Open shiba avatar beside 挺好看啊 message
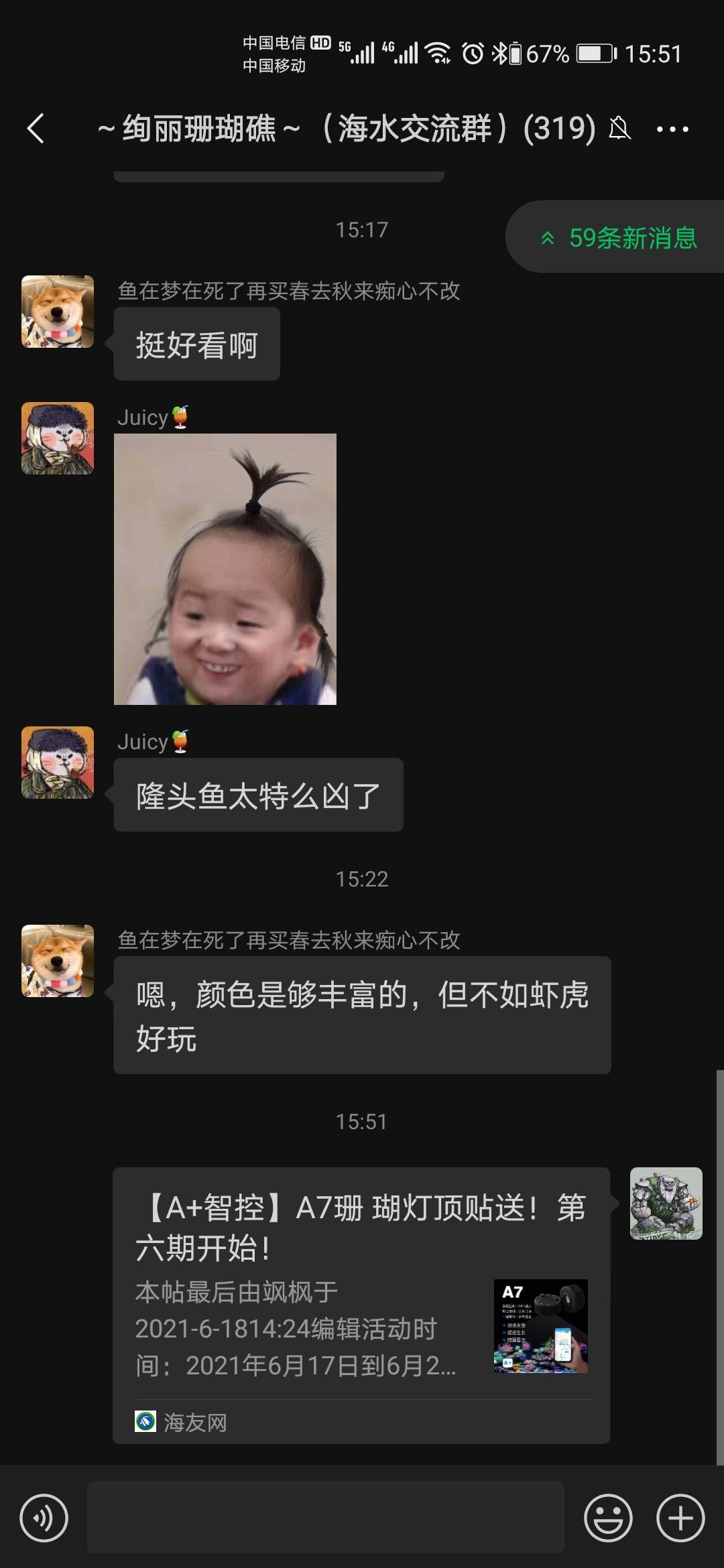 [x=58, y=312]
